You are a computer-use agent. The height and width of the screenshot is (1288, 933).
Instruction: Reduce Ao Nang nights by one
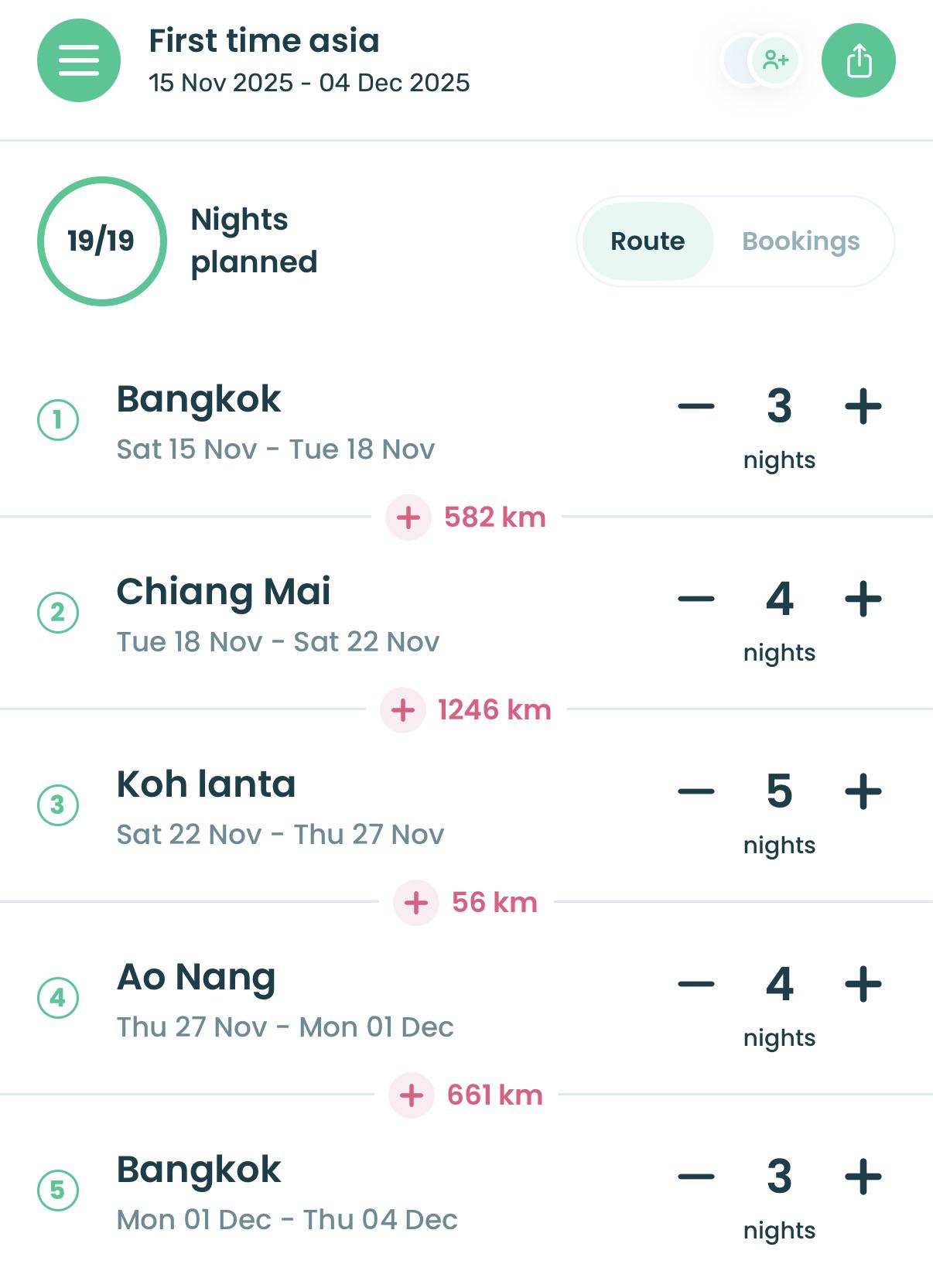pyautogui.click(x=696, y=985)
